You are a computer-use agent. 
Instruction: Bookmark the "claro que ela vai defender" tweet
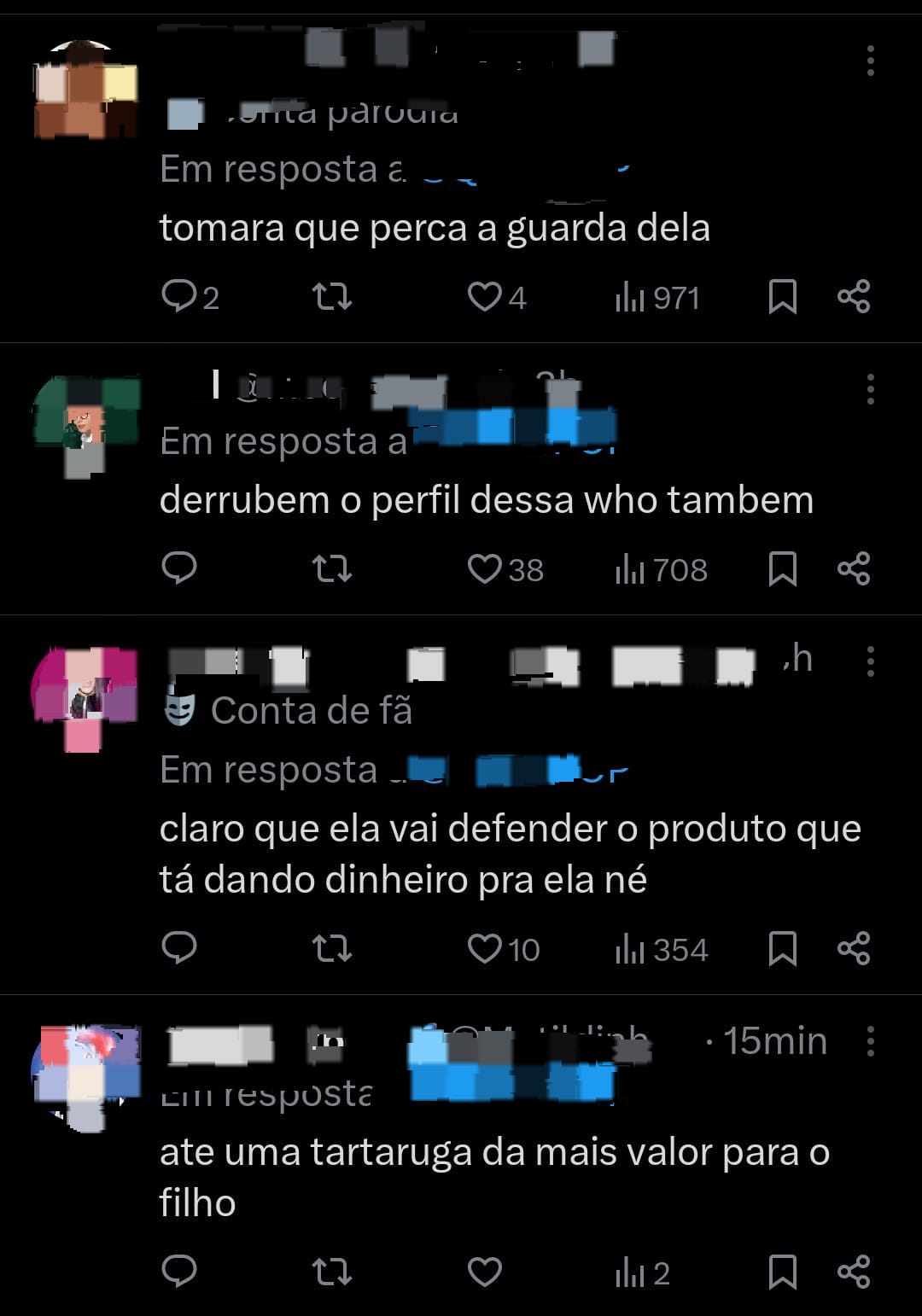783,949
